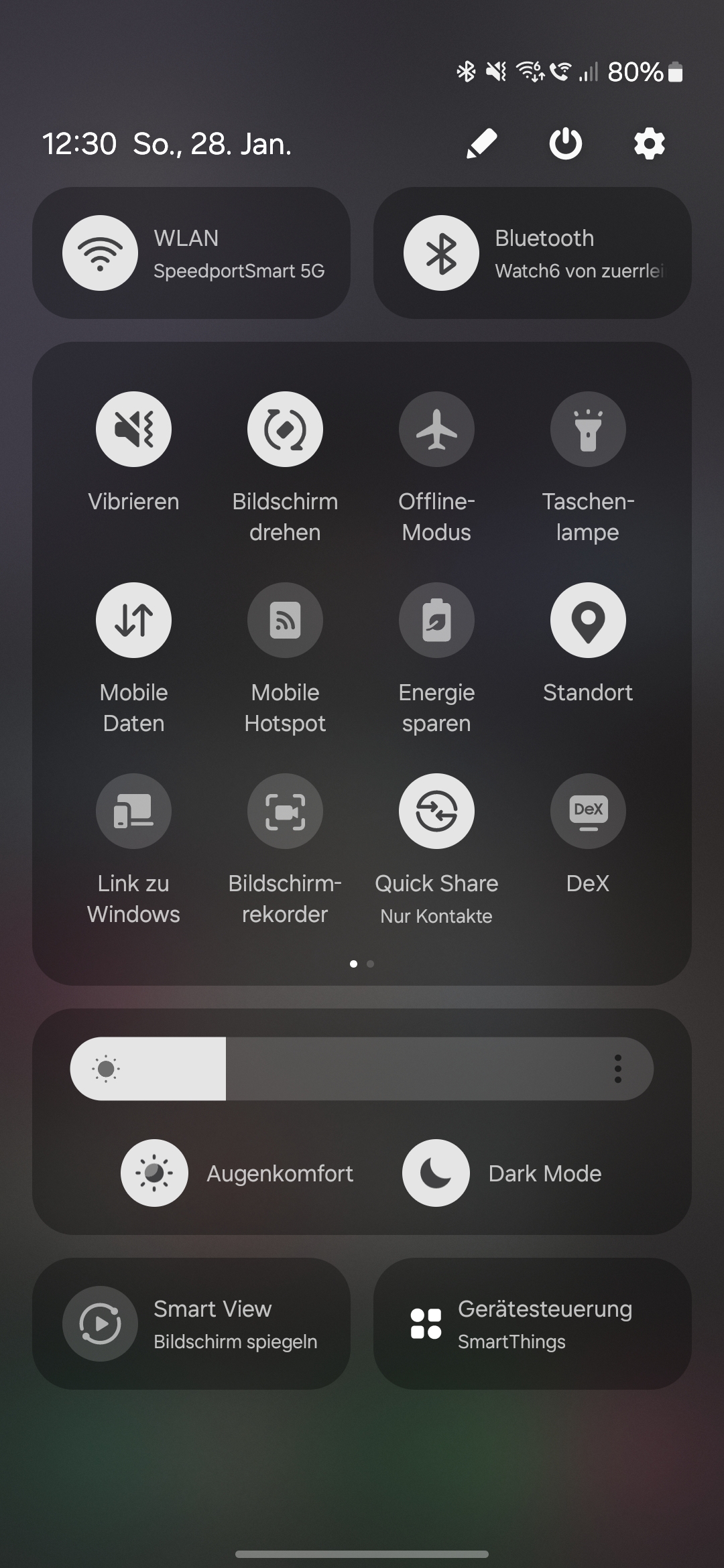The height and width of the screenshot is (1568, 724).
Task: Toggle Quick Share
Action: [x=436, y=811]
